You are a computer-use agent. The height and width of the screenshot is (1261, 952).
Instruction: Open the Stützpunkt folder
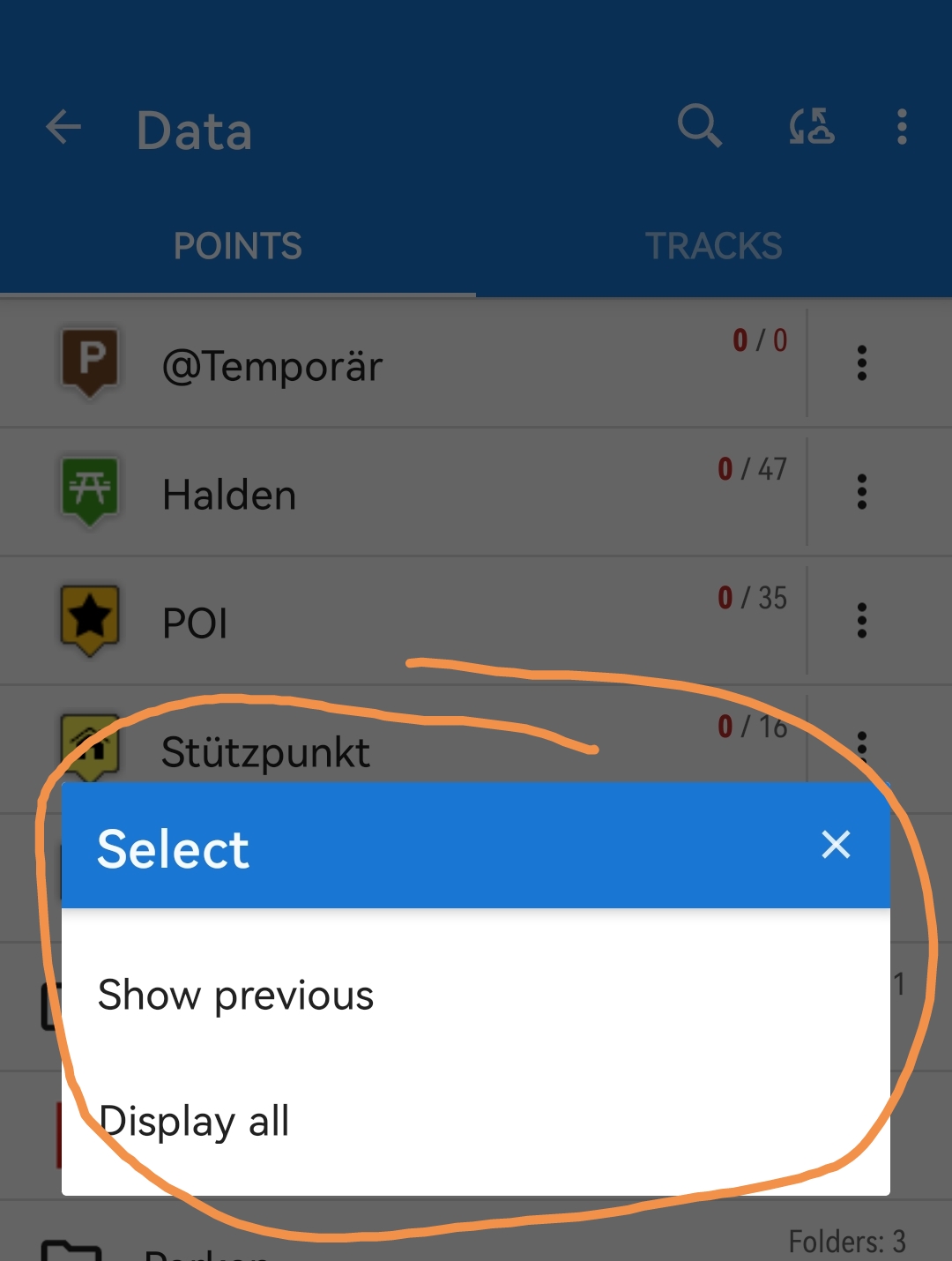click(x=266, y=752)
